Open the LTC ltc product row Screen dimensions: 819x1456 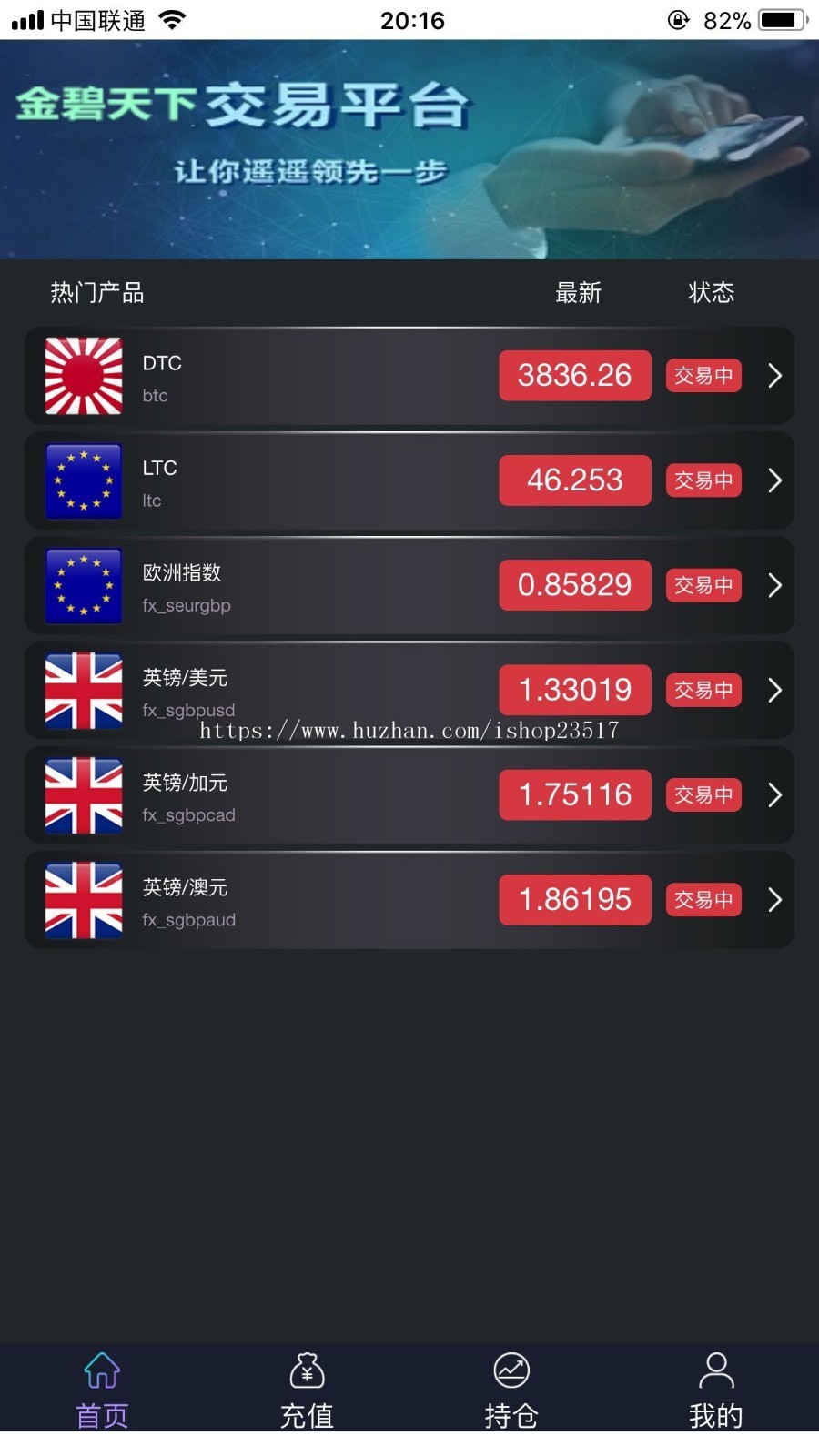409,480
